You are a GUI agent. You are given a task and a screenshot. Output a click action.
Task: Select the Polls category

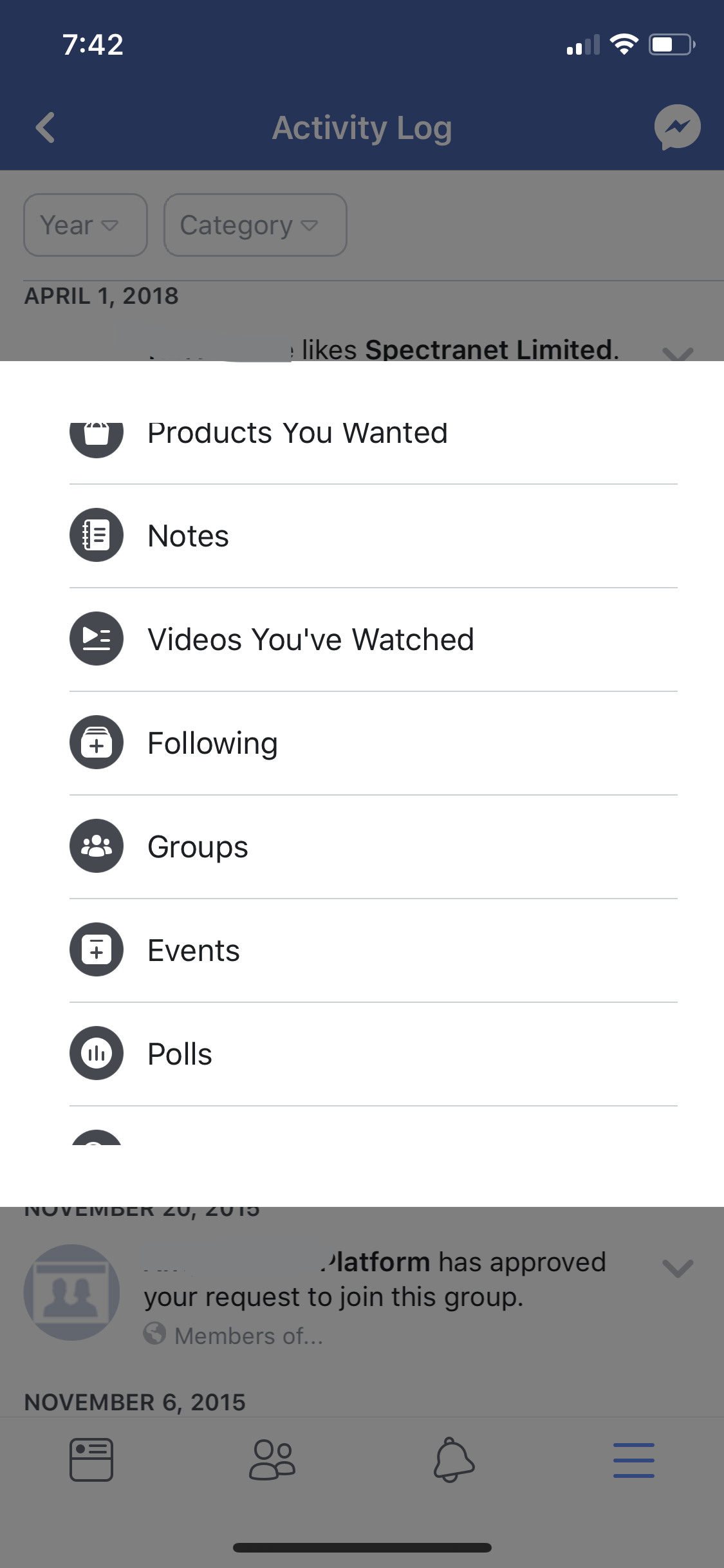point(373,1054)
